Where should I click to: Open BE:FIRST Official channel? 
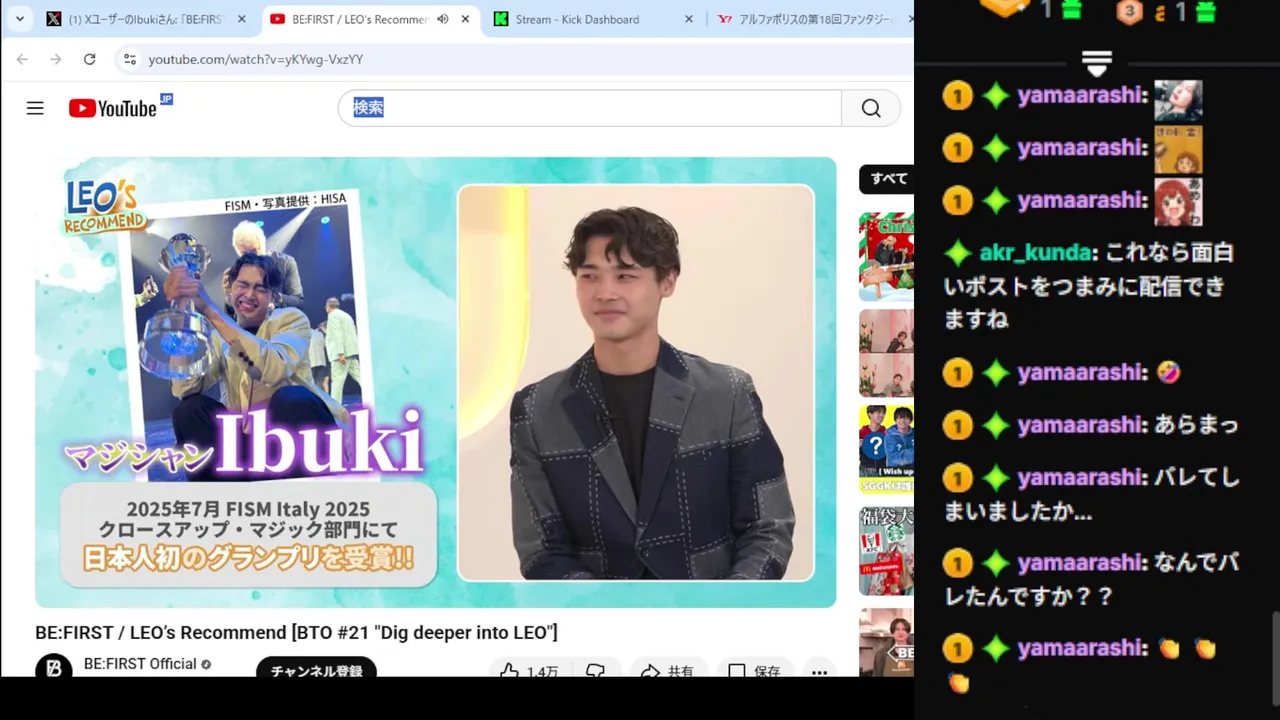140,664
